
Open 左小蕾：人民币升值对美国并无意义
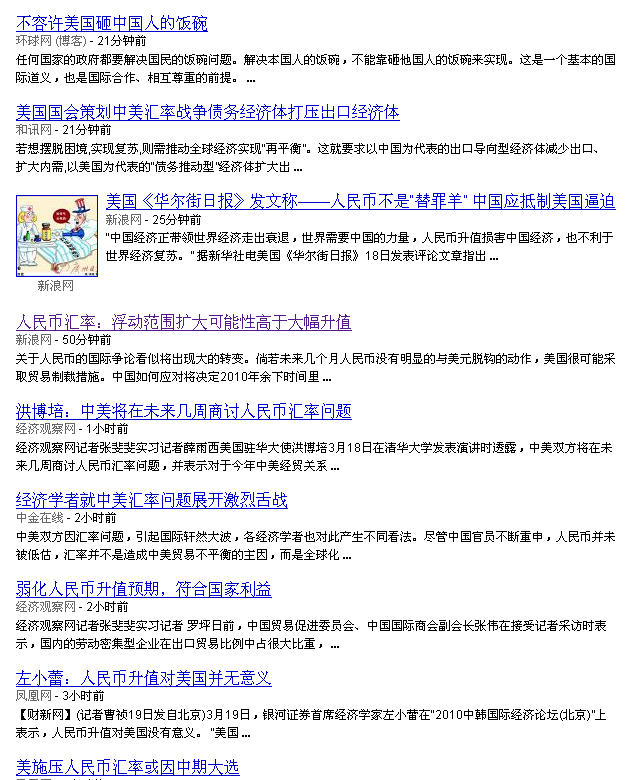coord(144,678)
